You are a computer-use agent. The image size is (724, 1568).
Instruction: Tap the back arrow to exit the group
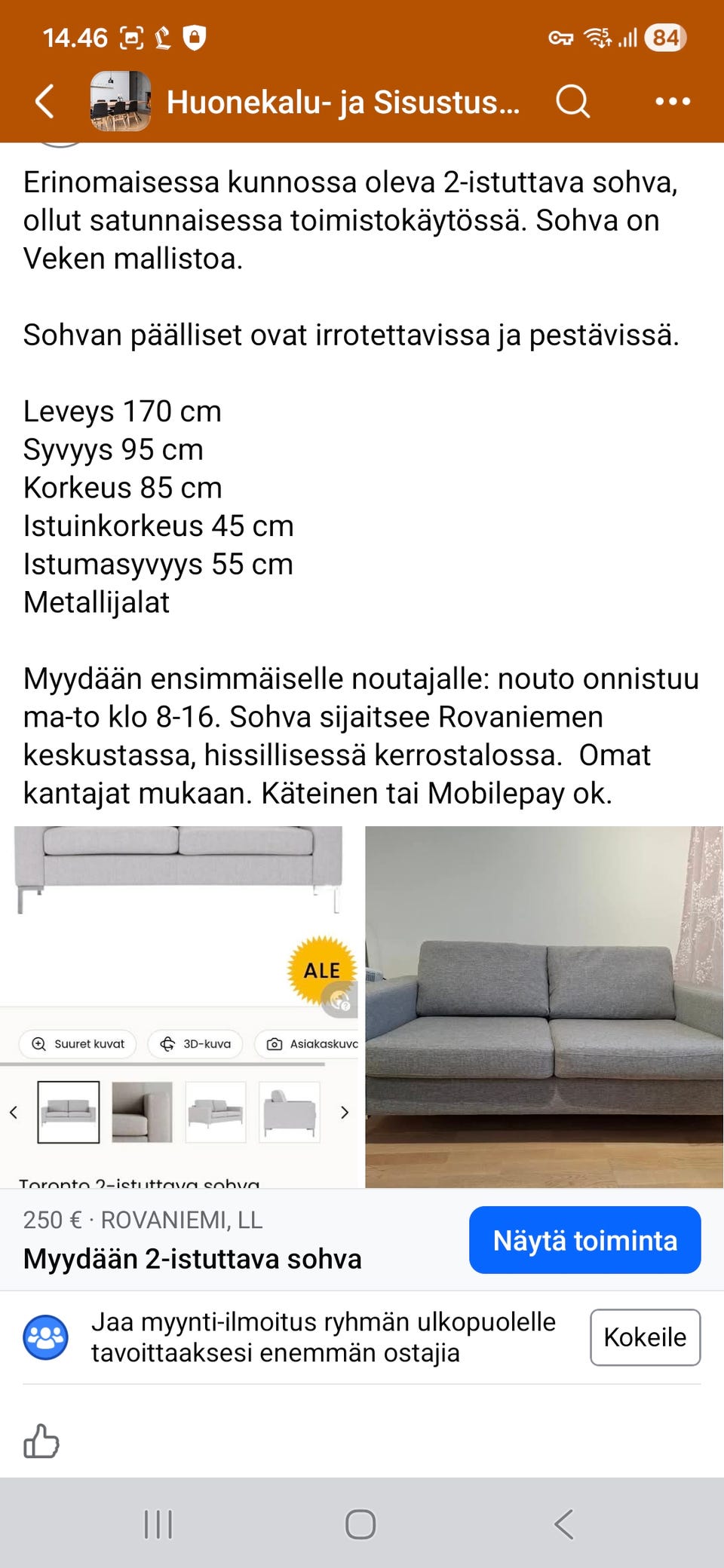coord(43,103)
